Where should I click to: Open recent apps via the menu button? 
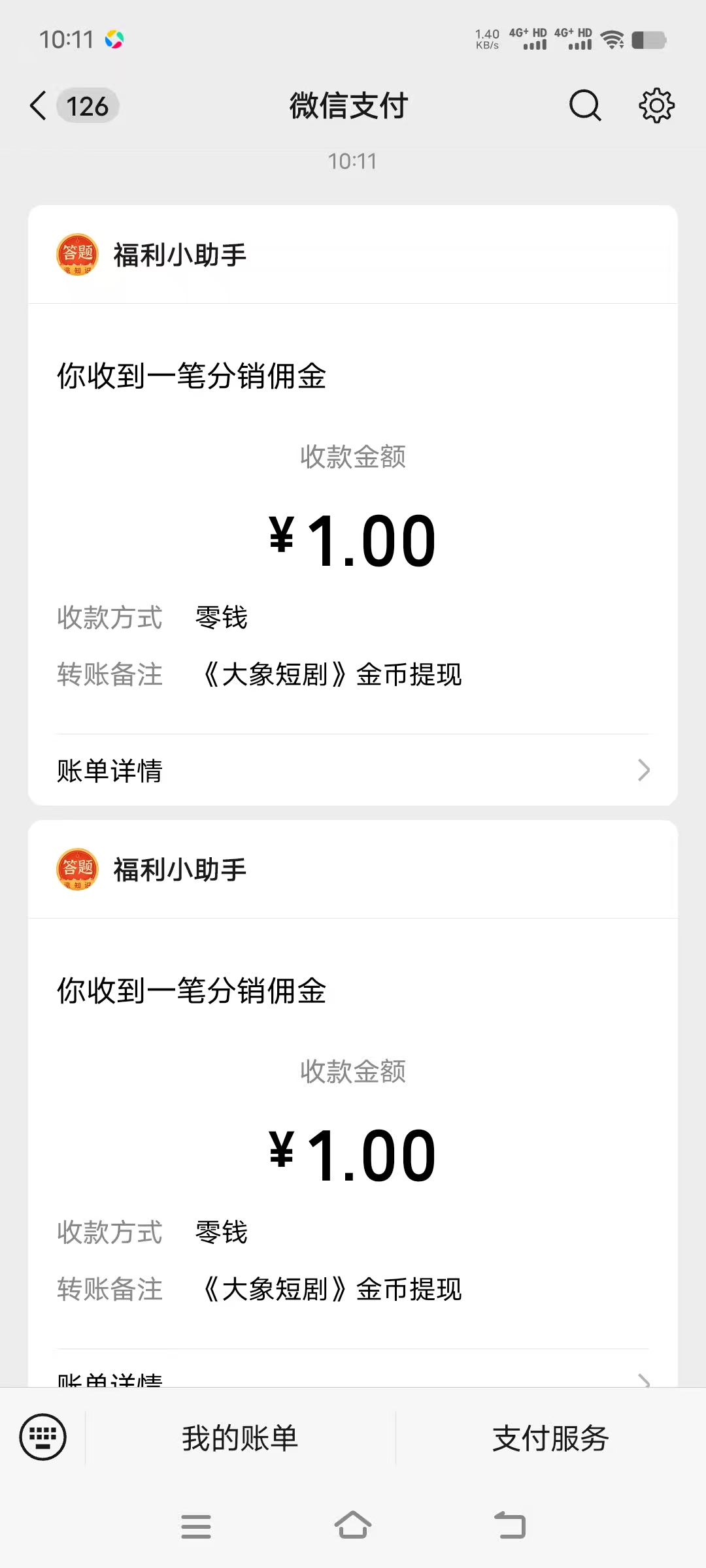pos(196,1527)
